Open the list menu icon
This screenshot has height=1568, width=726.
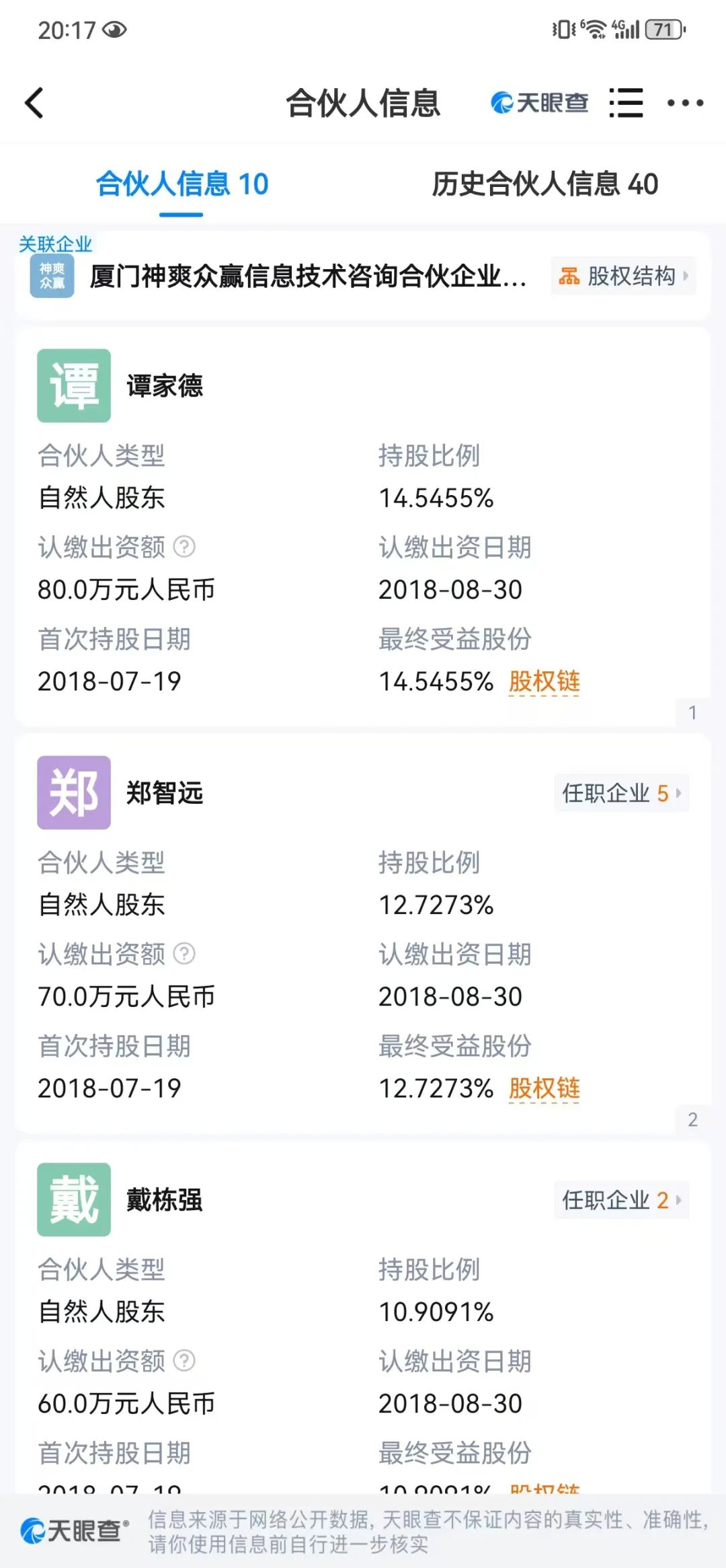point(626,104)
